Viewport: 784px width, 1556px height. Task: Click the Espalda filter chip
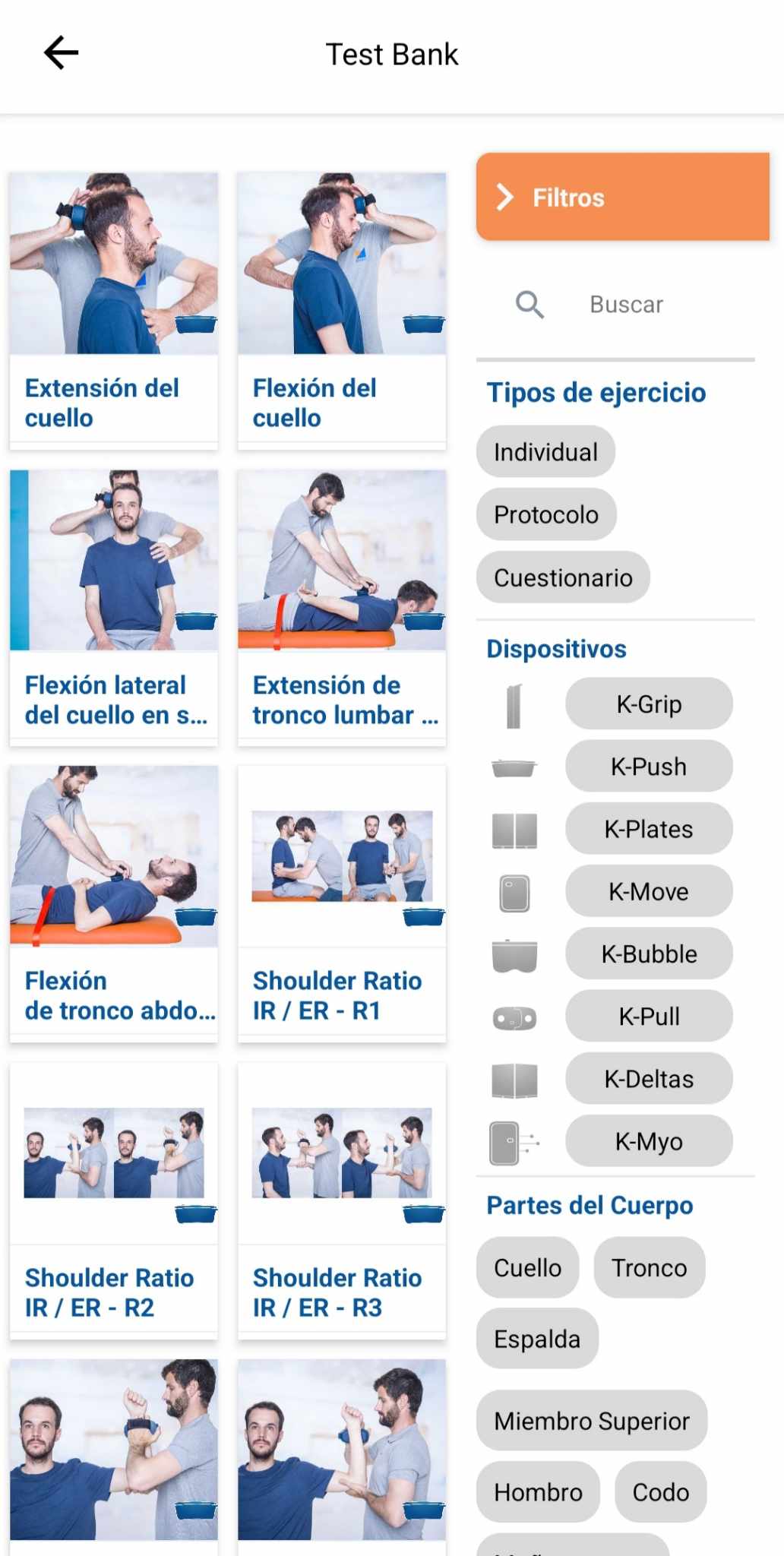pos(536,1339)
